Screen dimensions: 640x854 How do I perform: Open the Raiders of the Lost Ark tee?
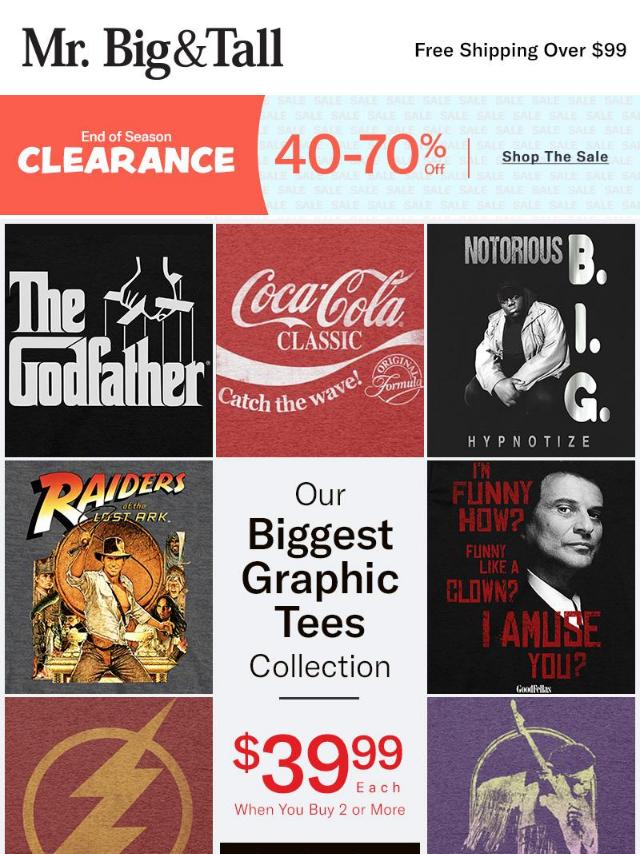(x=109, y=577)
